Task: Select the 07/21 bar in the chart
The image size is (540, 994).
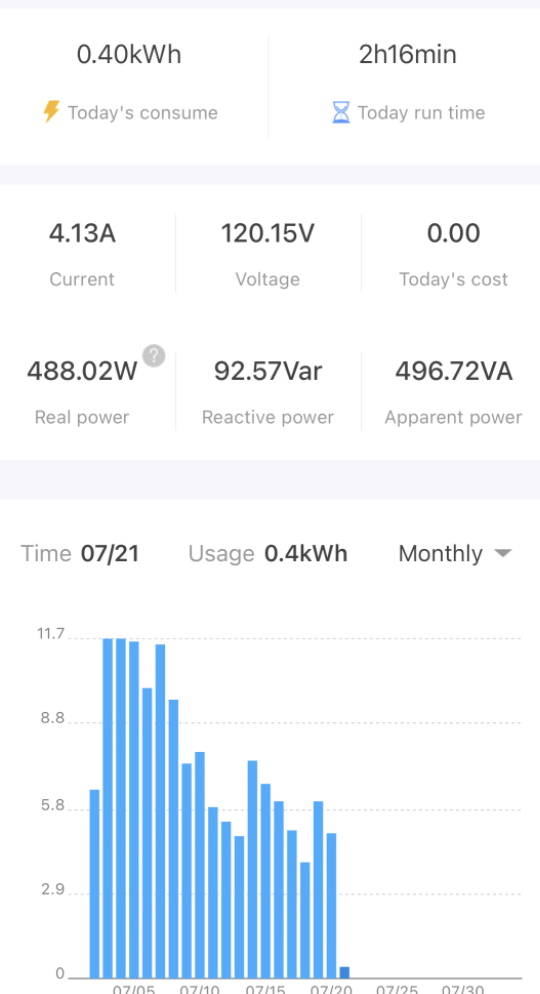Action: (345, 972)
